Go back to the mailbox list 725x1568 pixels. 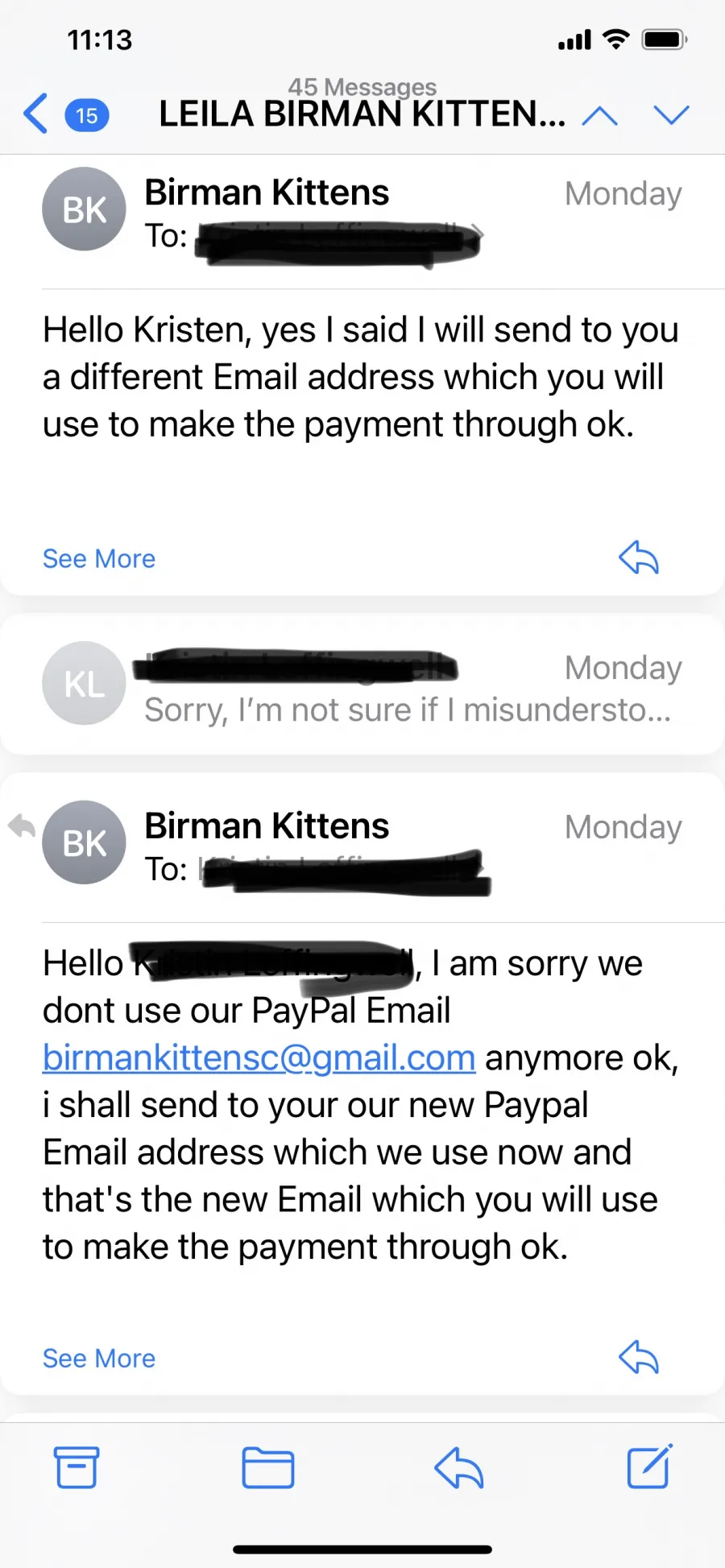[64, 114]
